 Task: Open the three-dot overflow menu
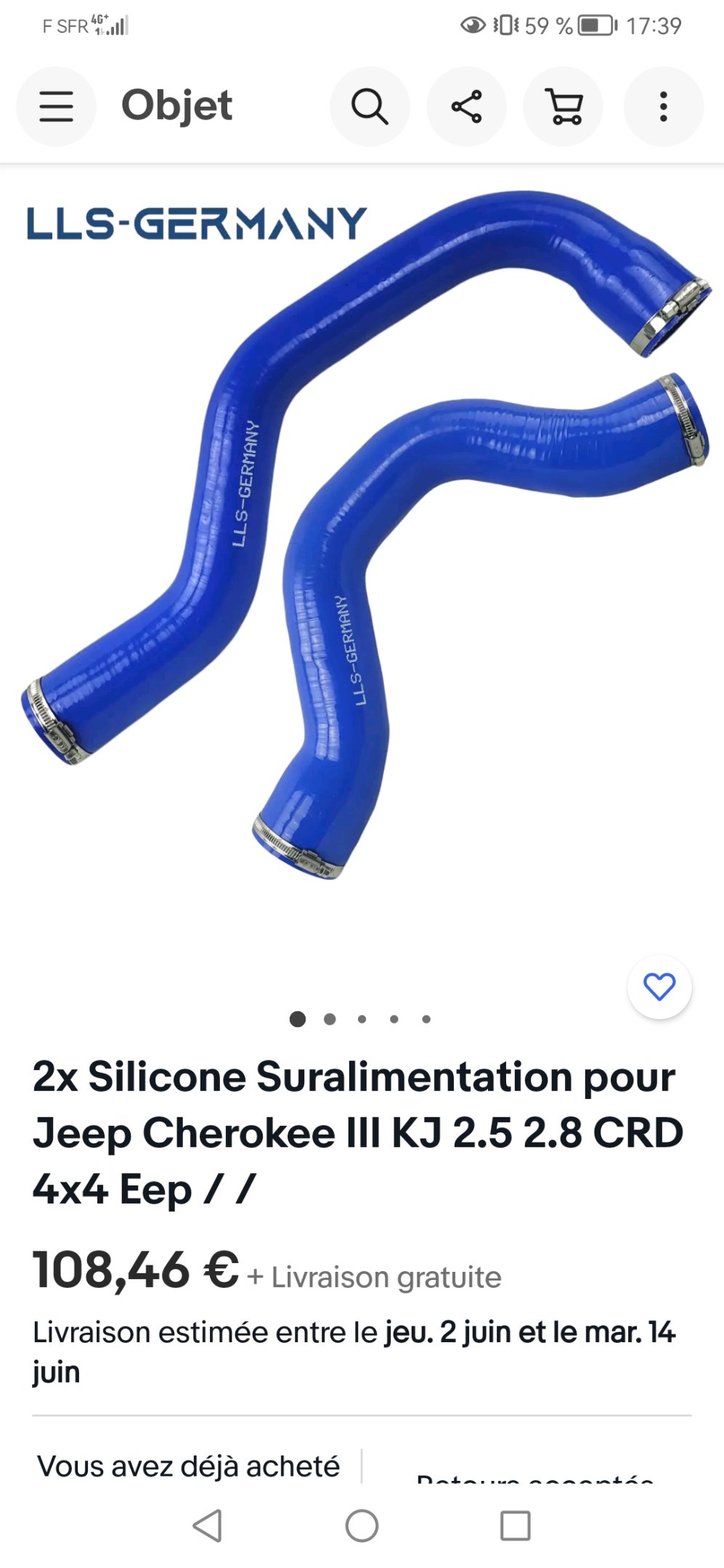point(663,107)
